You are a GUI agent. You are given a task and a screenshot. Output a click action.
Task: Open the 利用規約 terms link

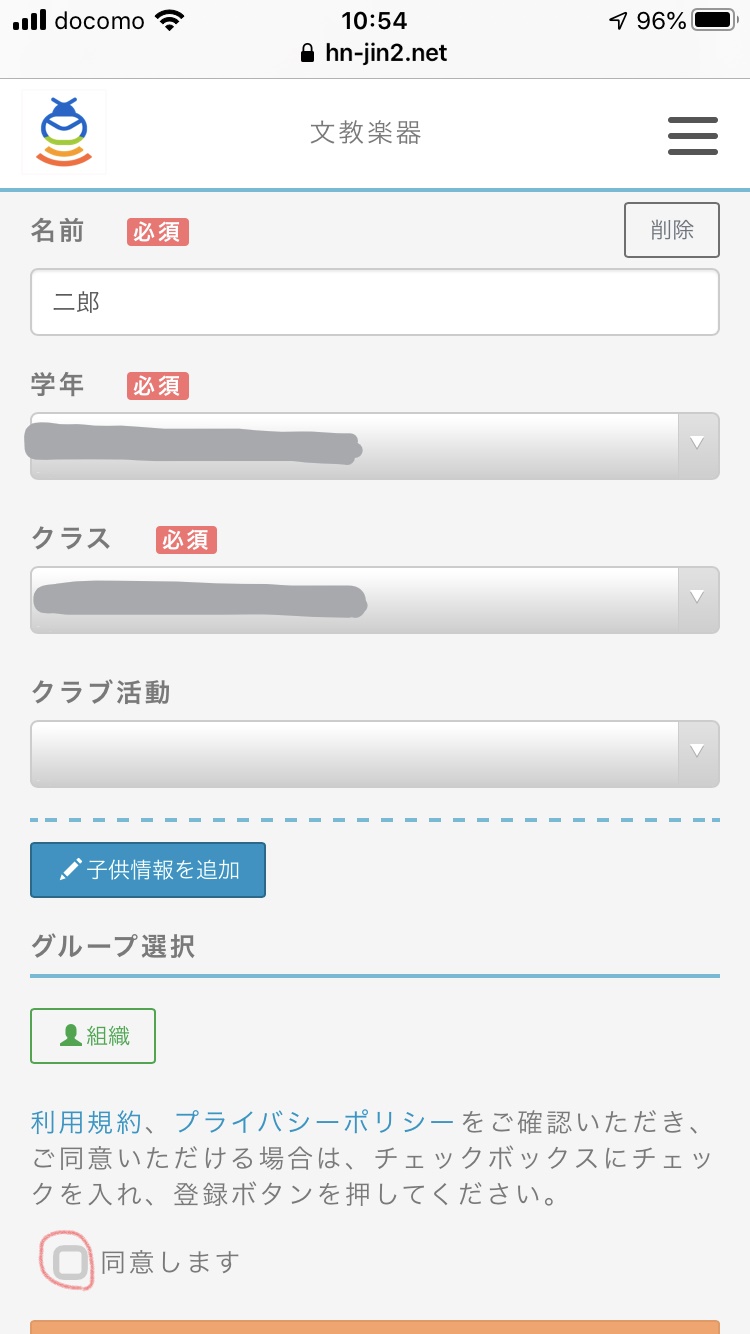86,1122
